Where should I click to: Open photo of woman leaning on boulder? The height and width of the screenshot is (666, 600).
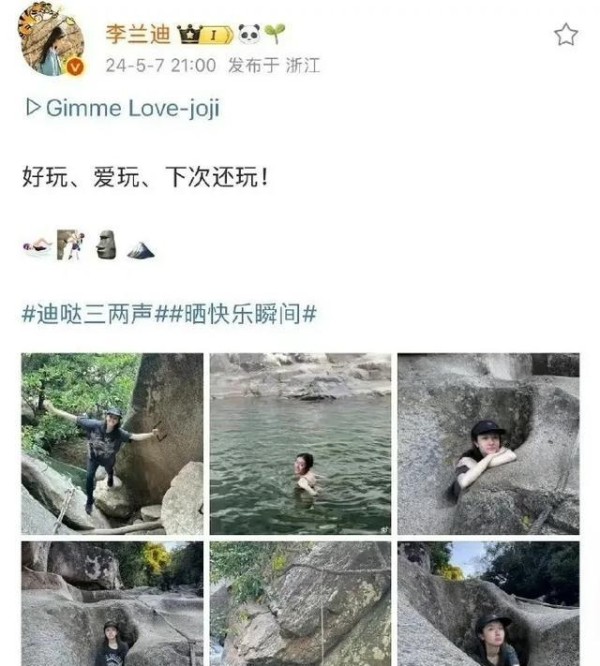[x=488, y=443]
